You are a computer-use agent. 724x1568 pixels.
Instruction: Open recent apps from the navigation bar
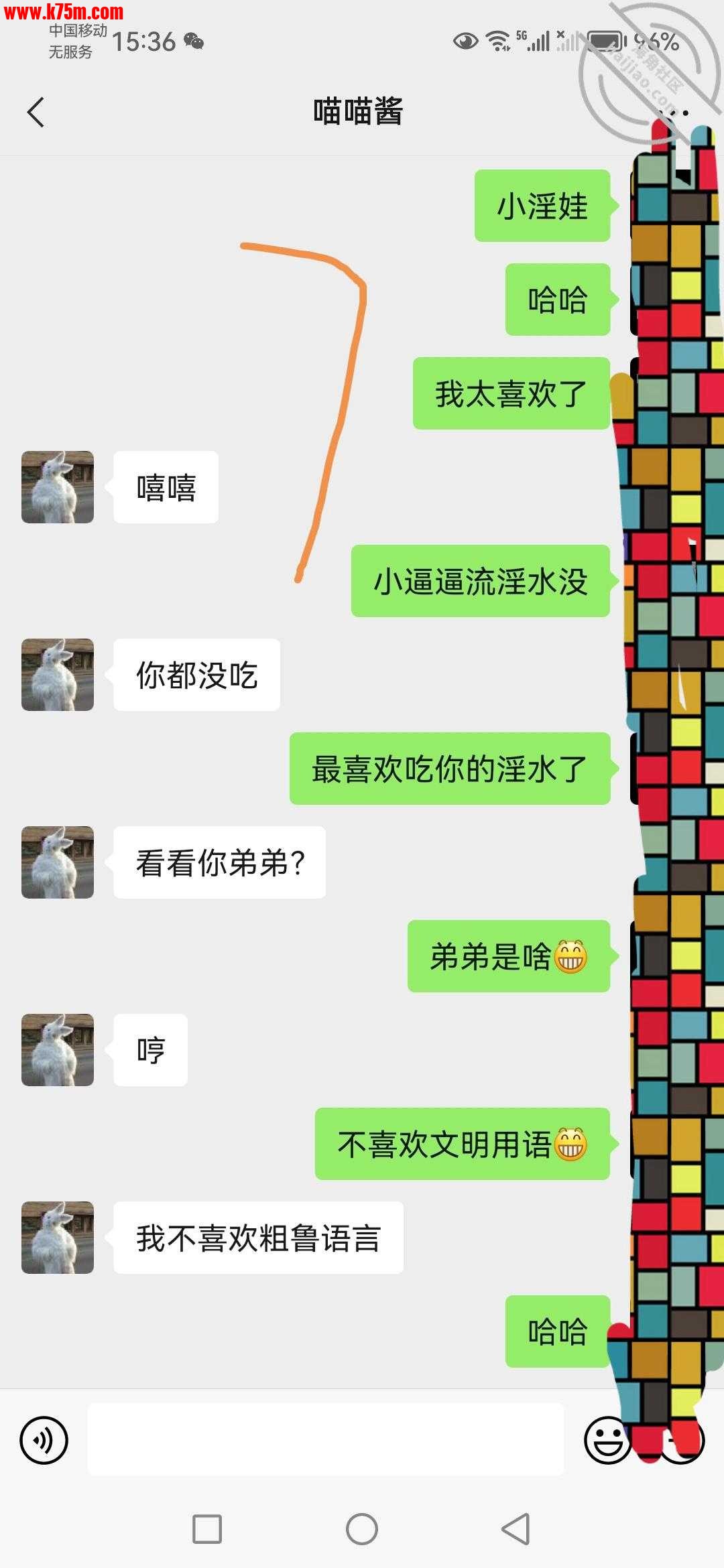[207, 1529]
